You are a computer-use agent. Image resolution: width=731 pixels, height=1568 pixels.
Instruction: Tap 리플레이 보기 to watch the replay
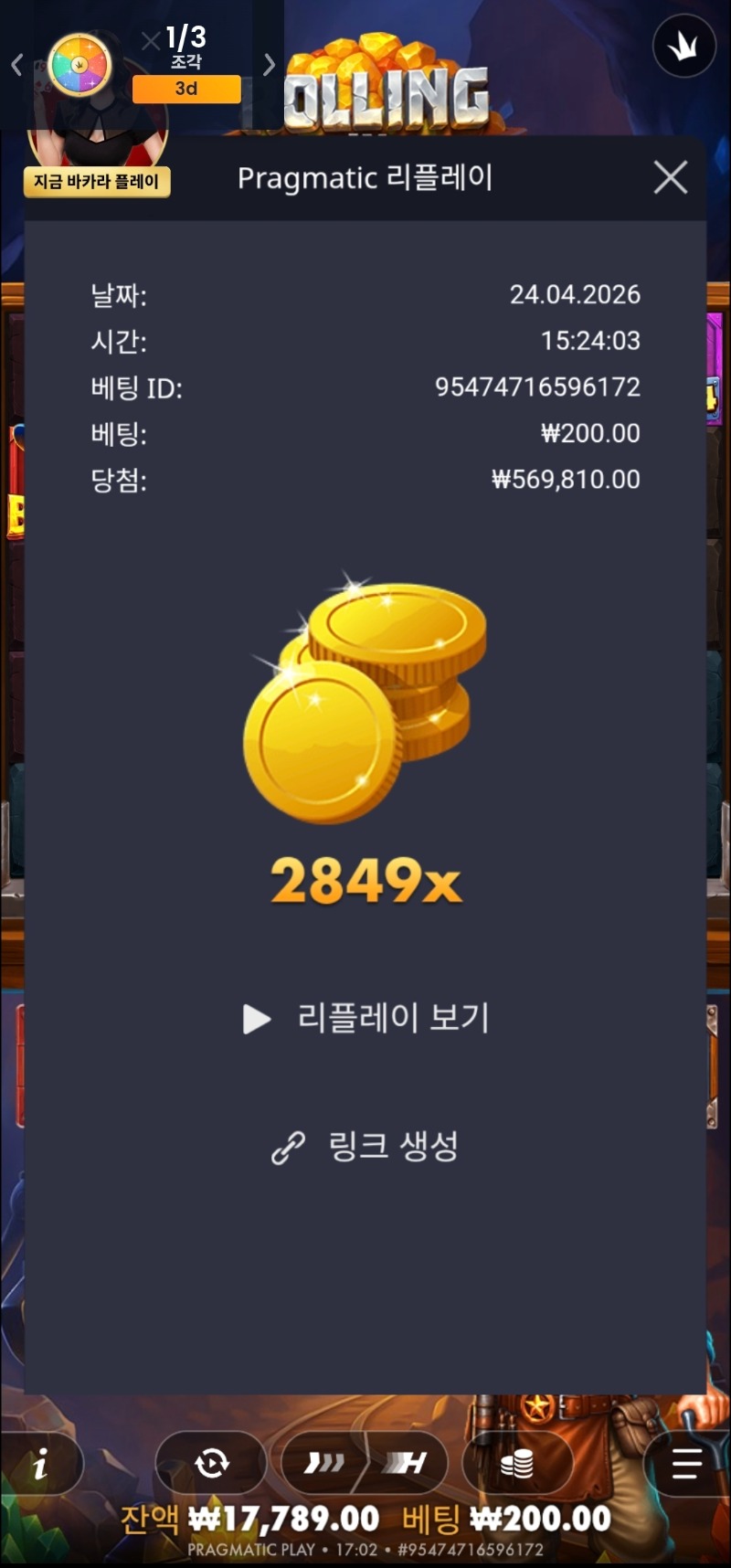pyautogui.click(x=366, y=1018)
